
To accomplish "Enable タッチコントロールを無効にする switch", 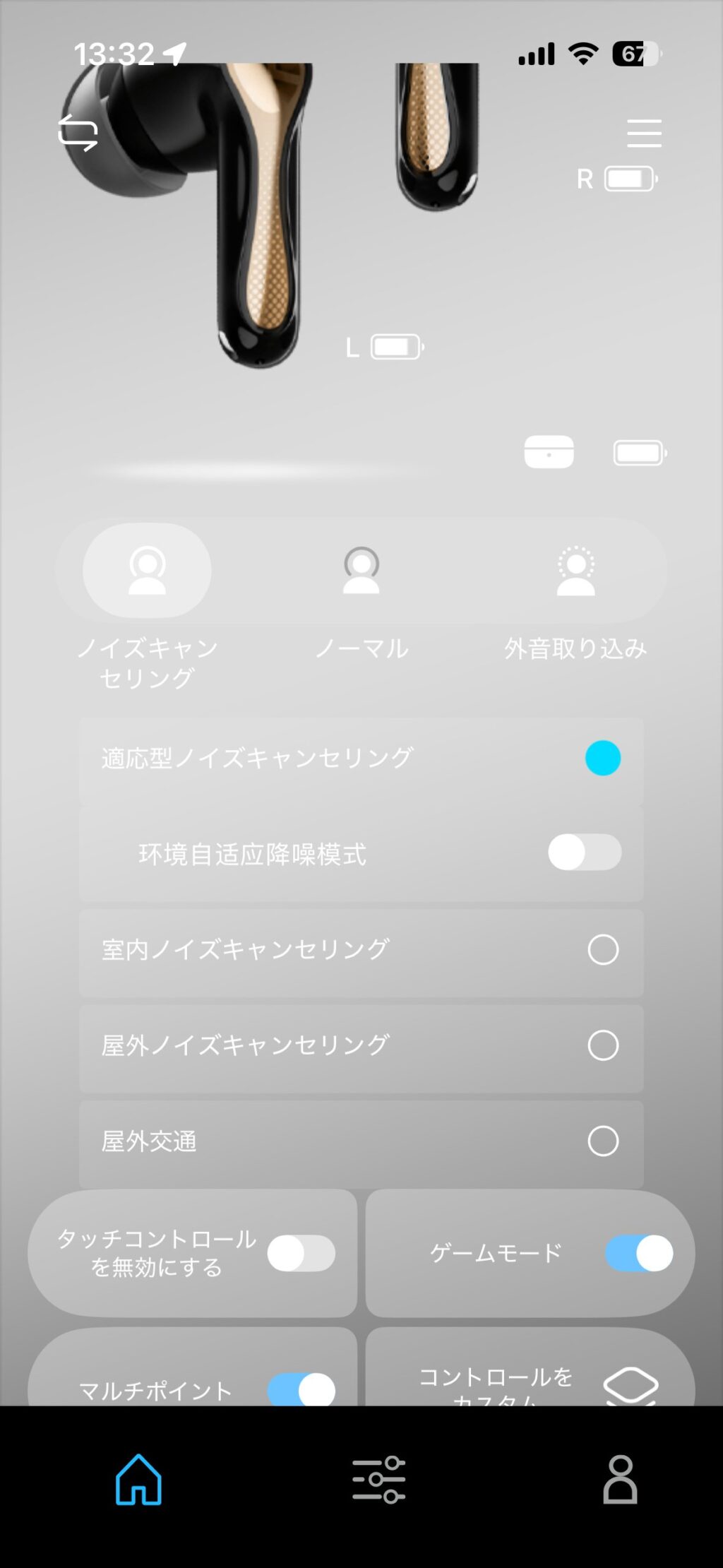I will tap(301, 1253).
